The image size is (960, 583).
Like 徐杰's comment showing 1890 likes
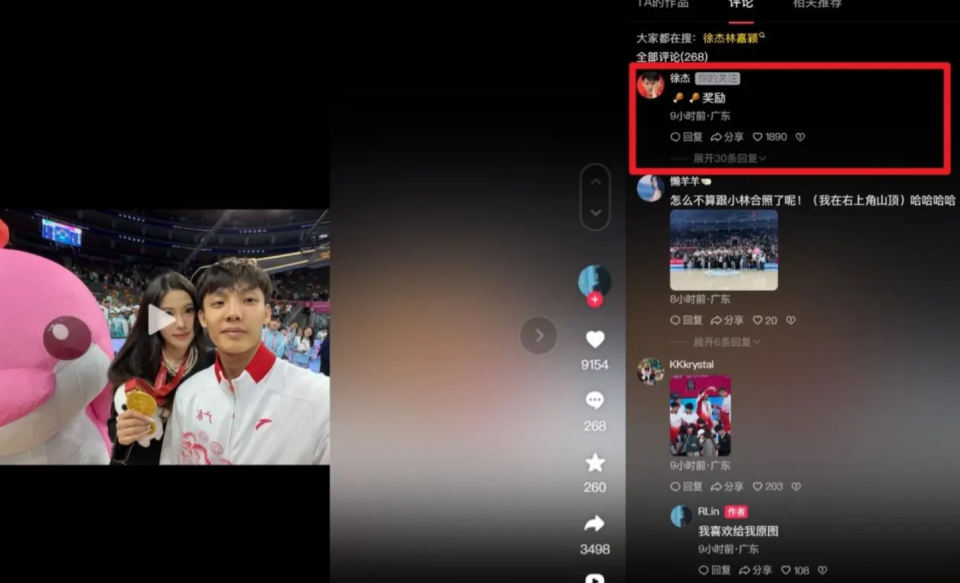[770, 137]
